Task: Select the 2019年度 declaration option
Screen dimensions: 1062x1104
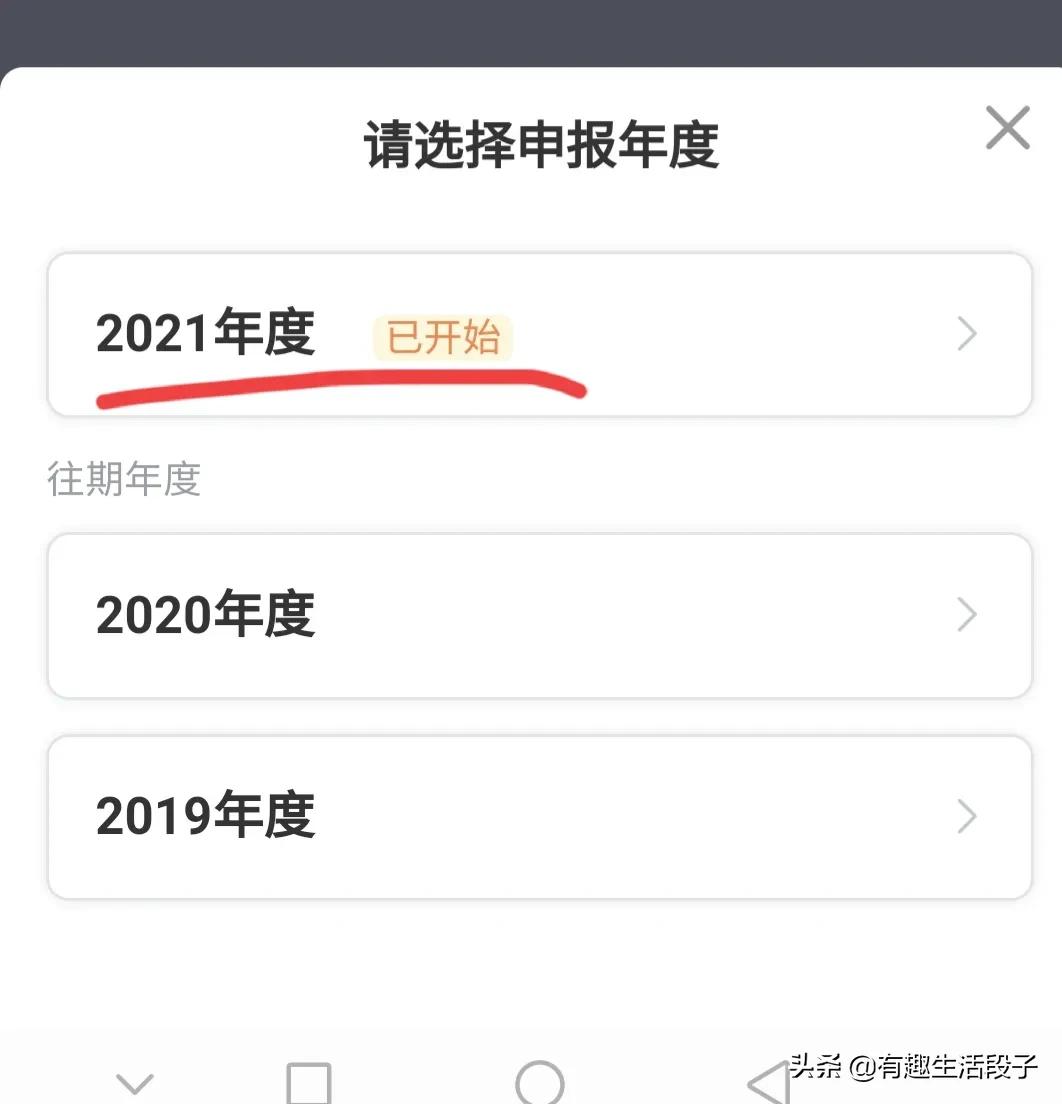Action: 205,816
